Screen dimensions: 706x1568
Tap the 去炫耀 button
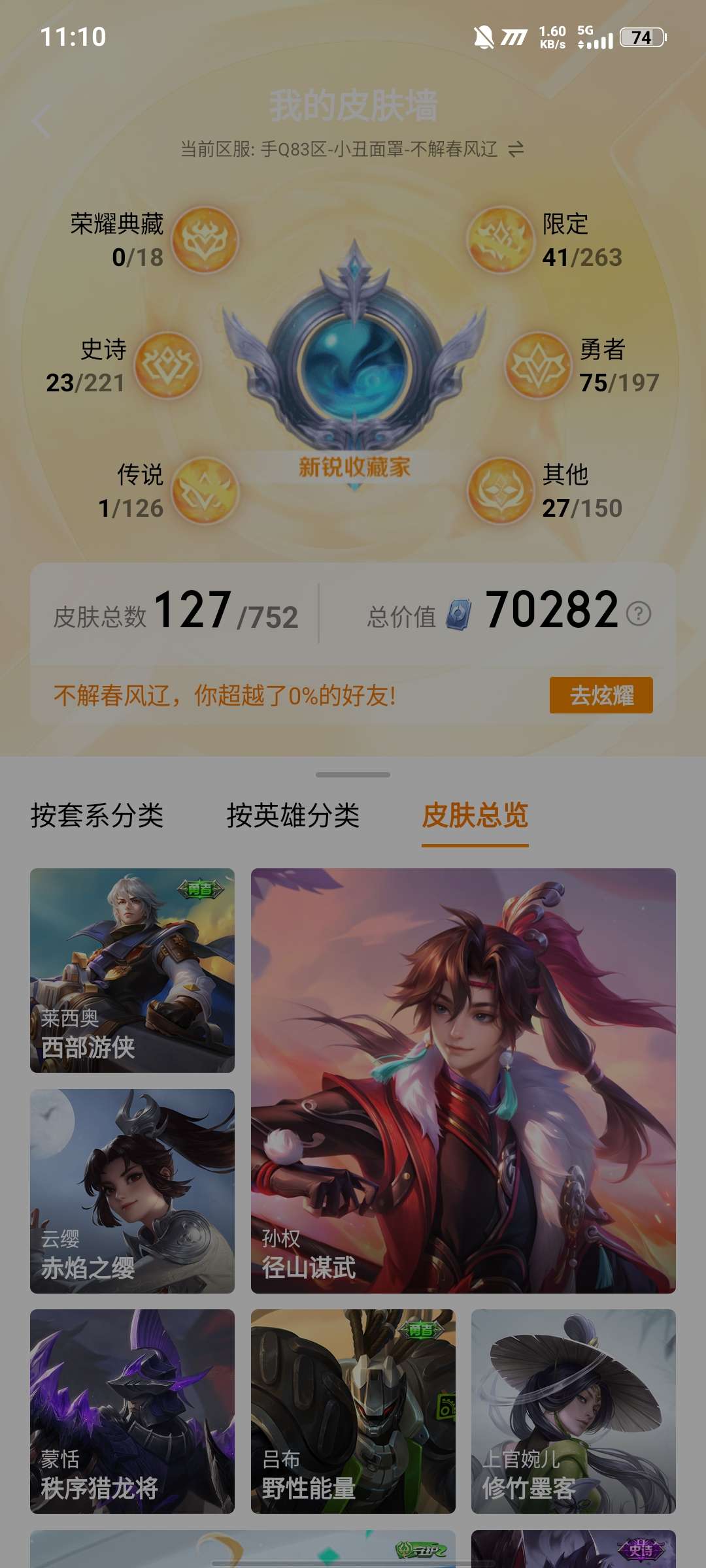pos(601,695)
